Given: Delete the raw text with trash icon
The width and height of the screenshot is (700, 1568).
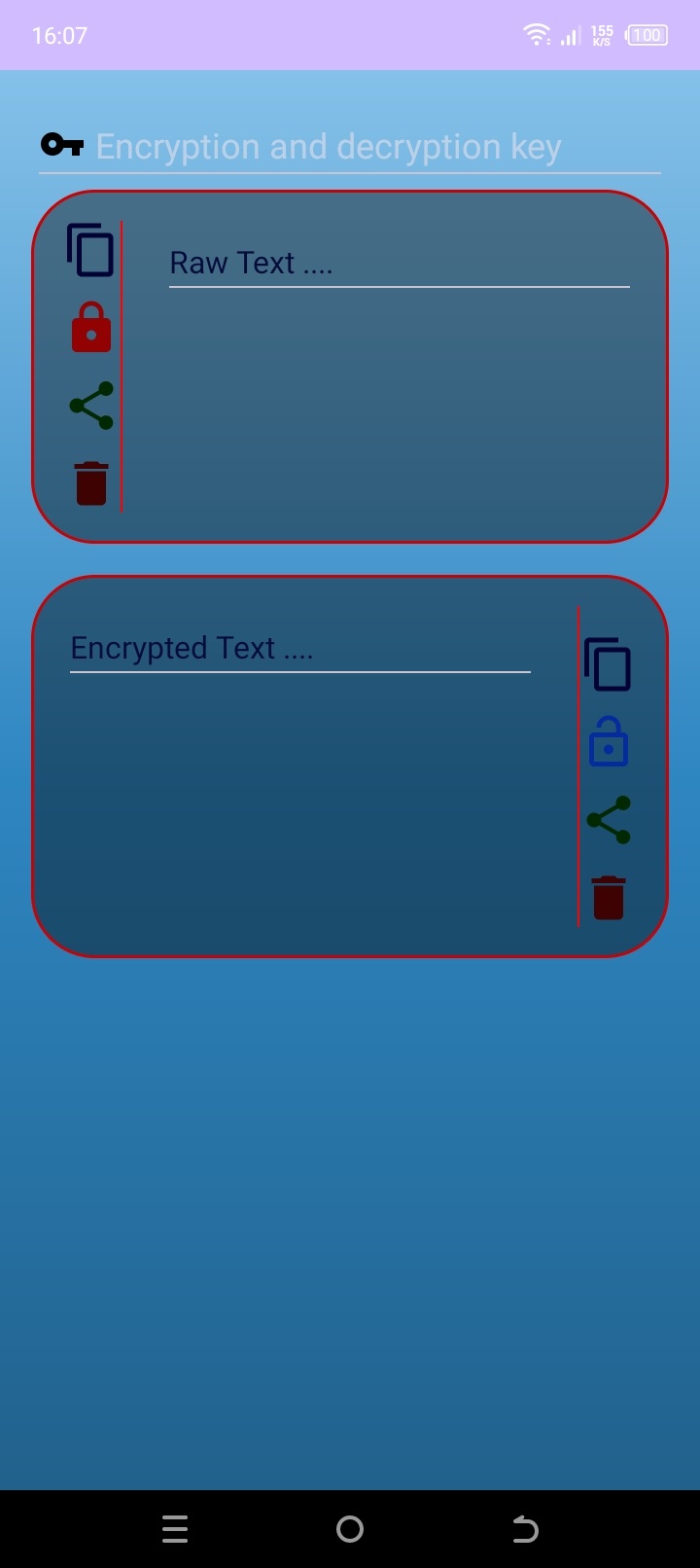Looking at the screenshot, I should [x=91, y=482].
